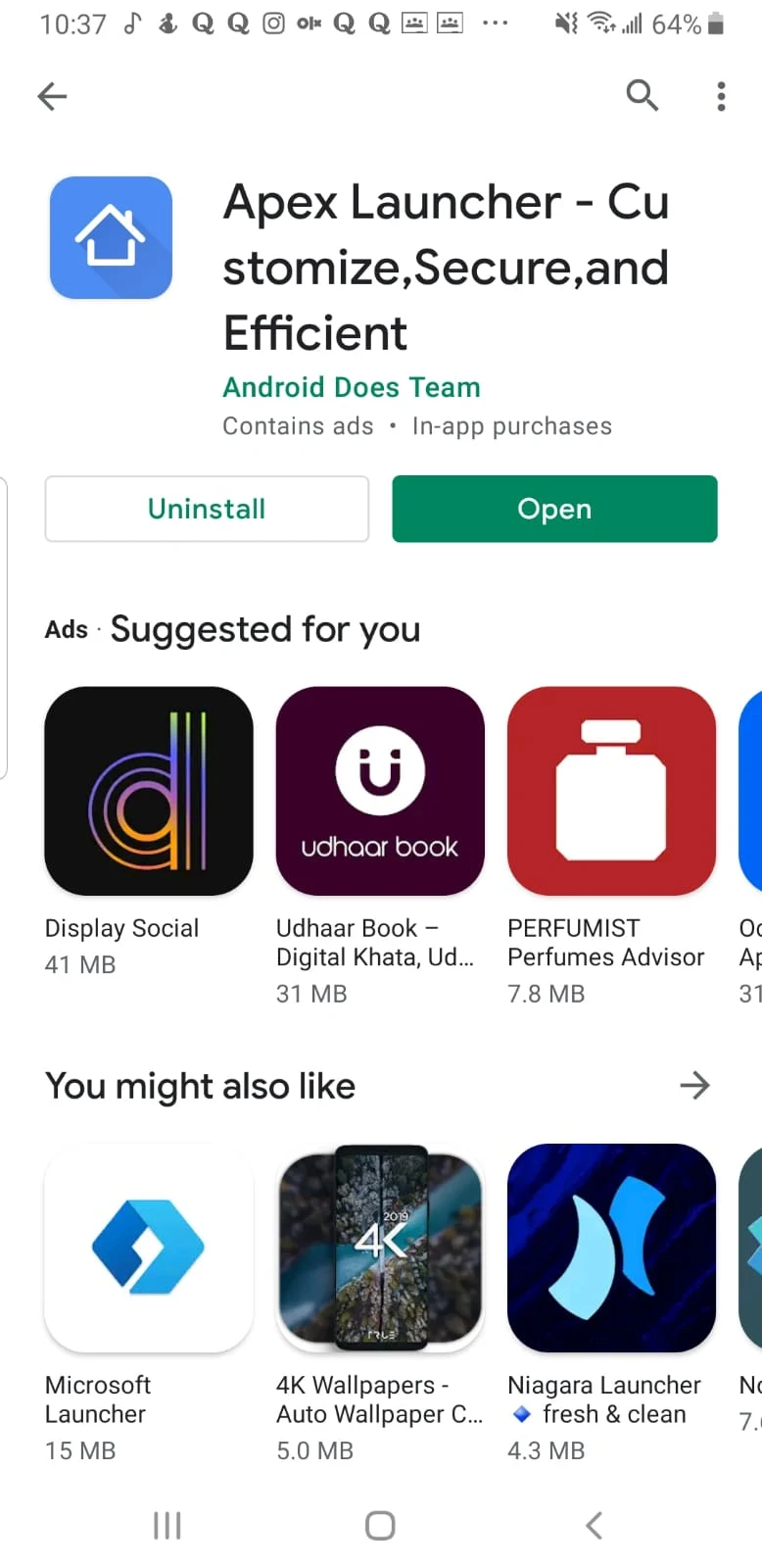Viewport: 762px width, 1568px height.
Task: Open 4K Wallpapers app card
Action: [x=380, y=1303]
